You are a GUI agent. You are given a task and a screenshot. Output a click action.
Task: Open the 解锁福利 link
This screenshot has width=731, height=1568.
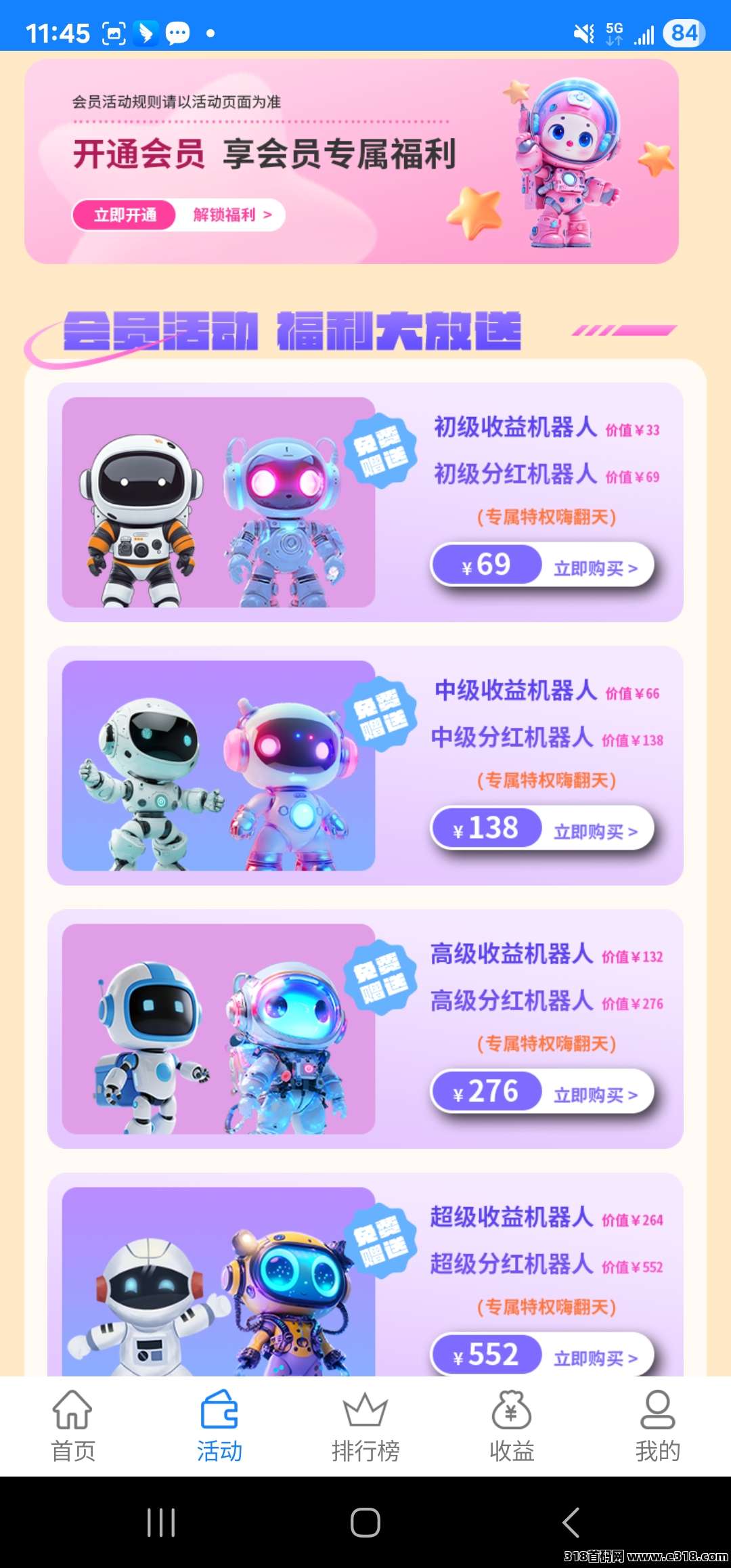231,215
